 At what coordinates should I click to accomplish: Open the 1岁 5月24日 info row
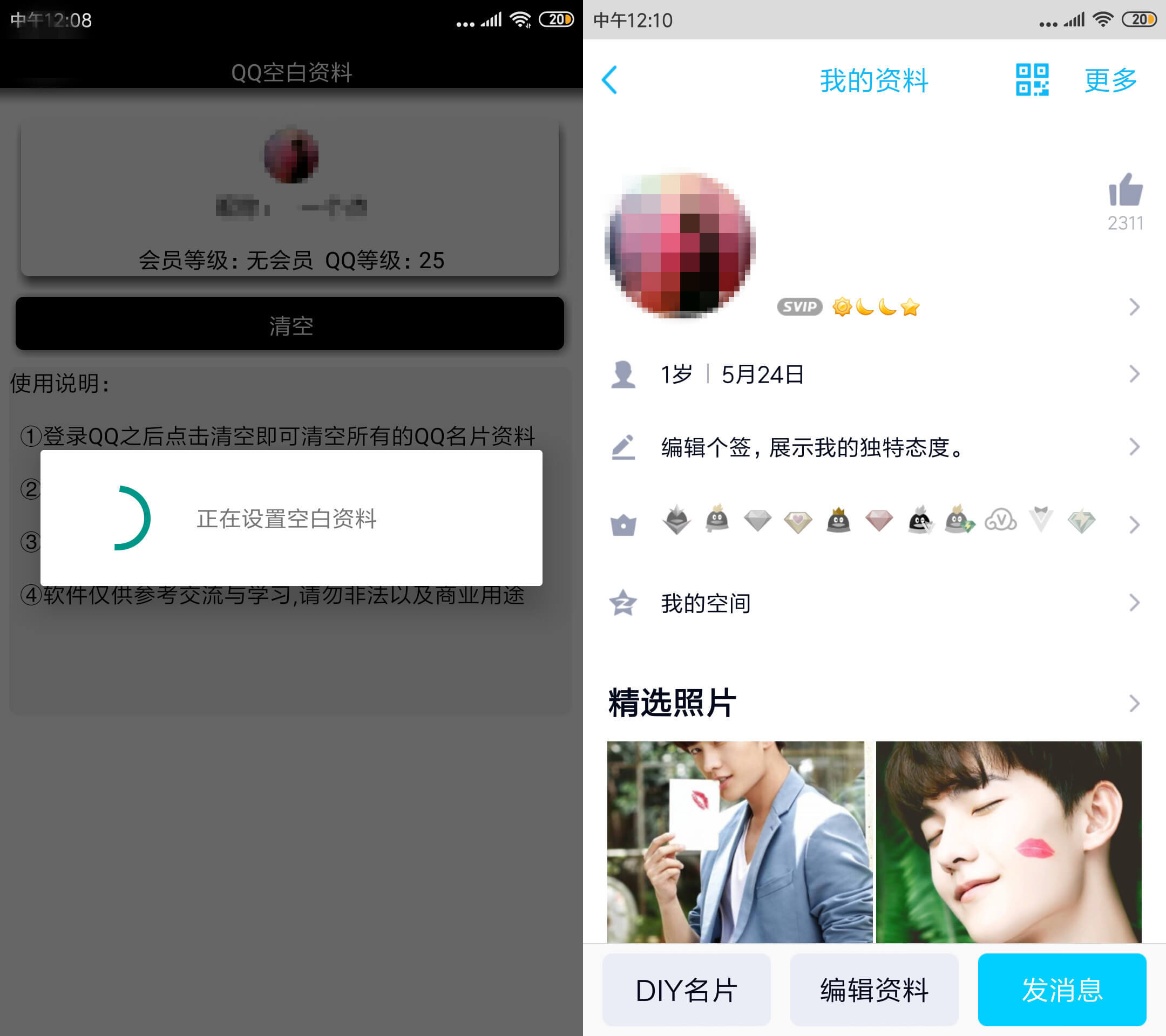point(873,374)
